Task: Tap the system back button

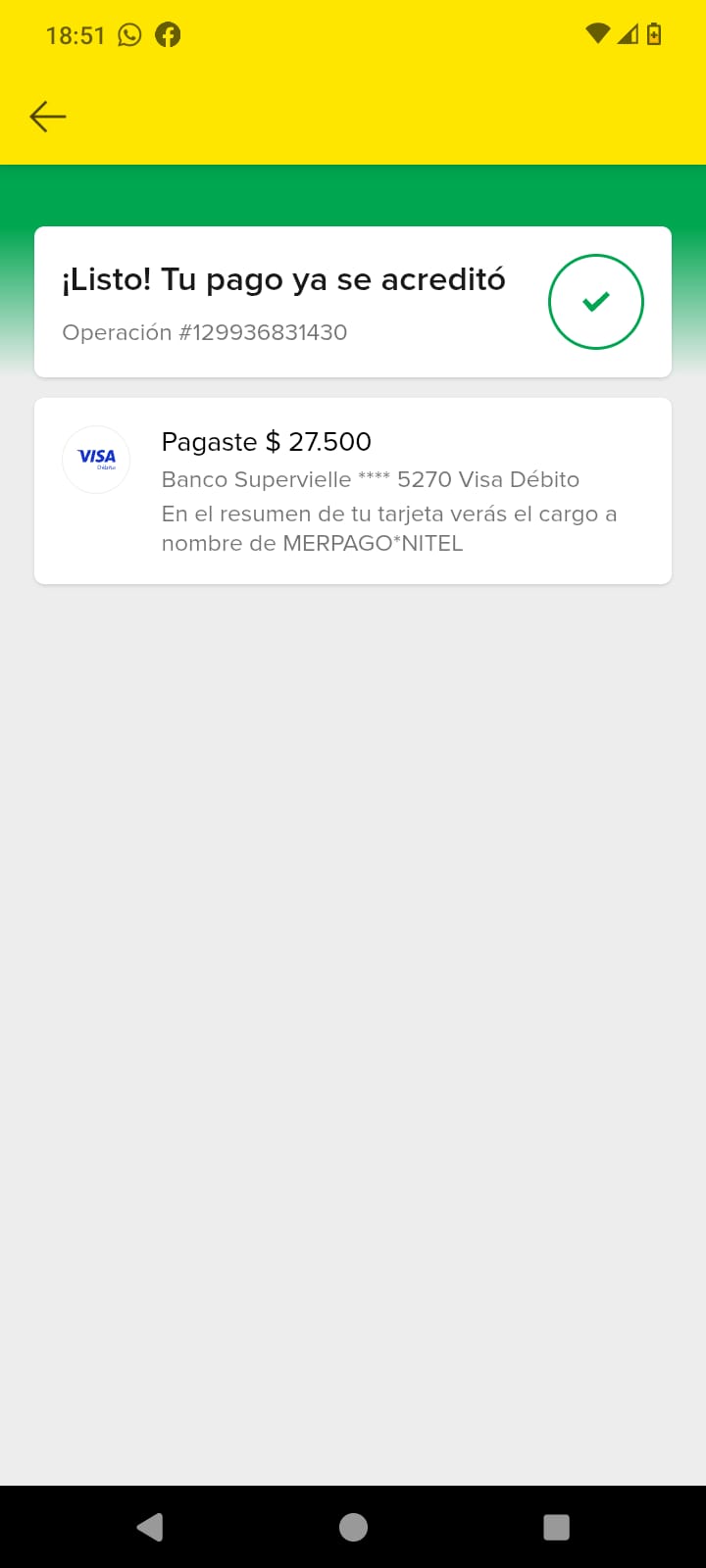Action: pos(150,1527)
